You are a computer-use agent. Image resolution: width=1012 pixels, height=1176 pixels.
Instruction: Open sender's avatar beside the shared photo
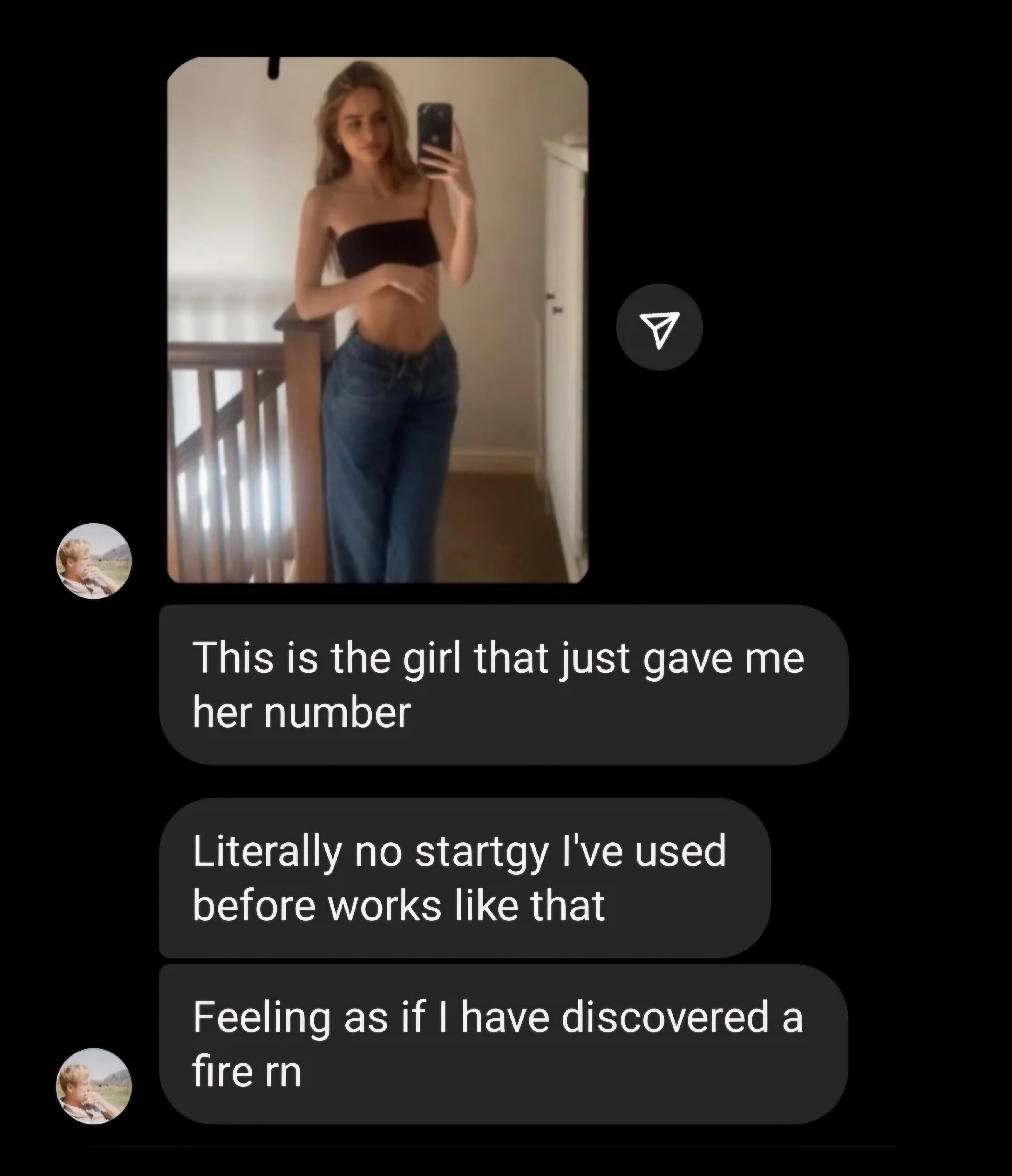94,561
